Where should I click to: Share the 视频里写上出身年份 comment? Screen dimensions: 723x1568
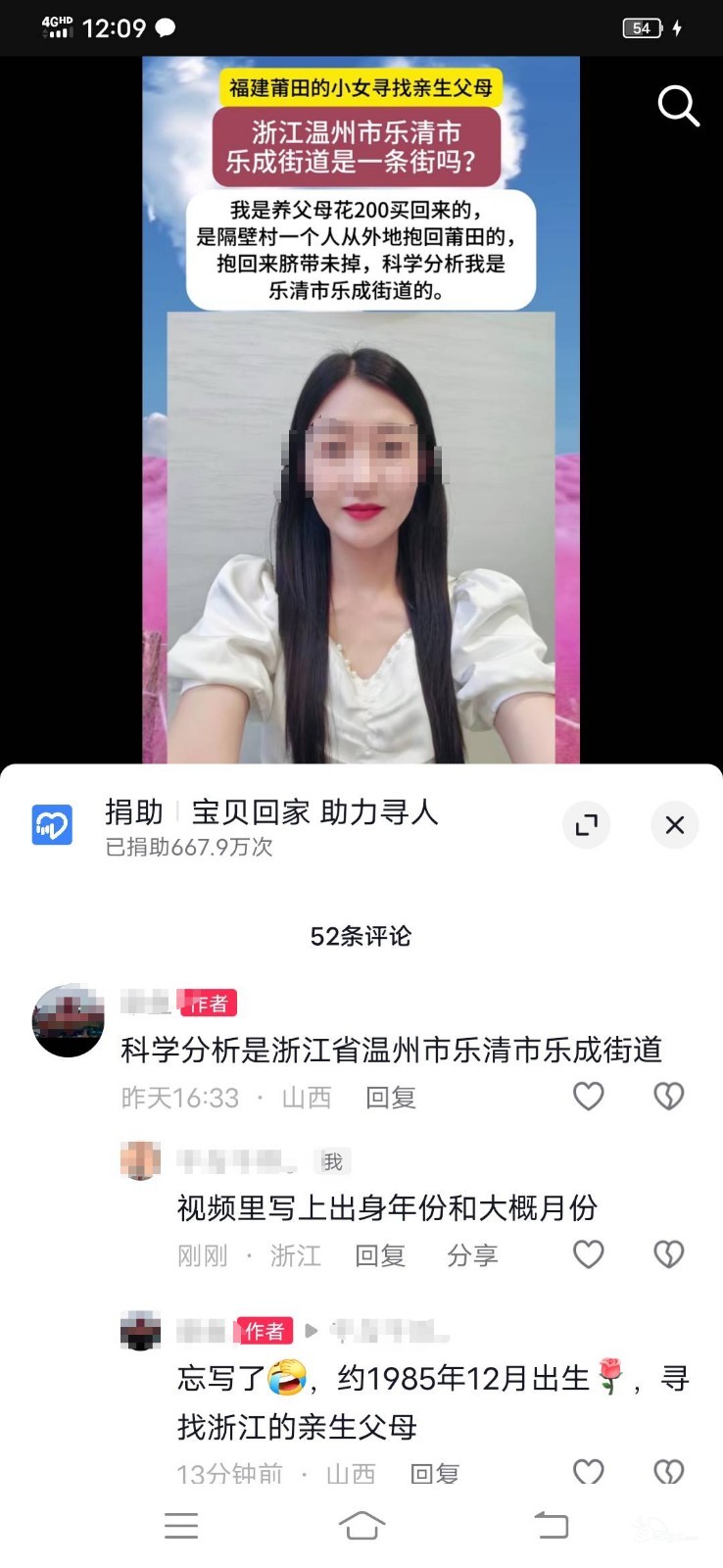[472, 1255]
